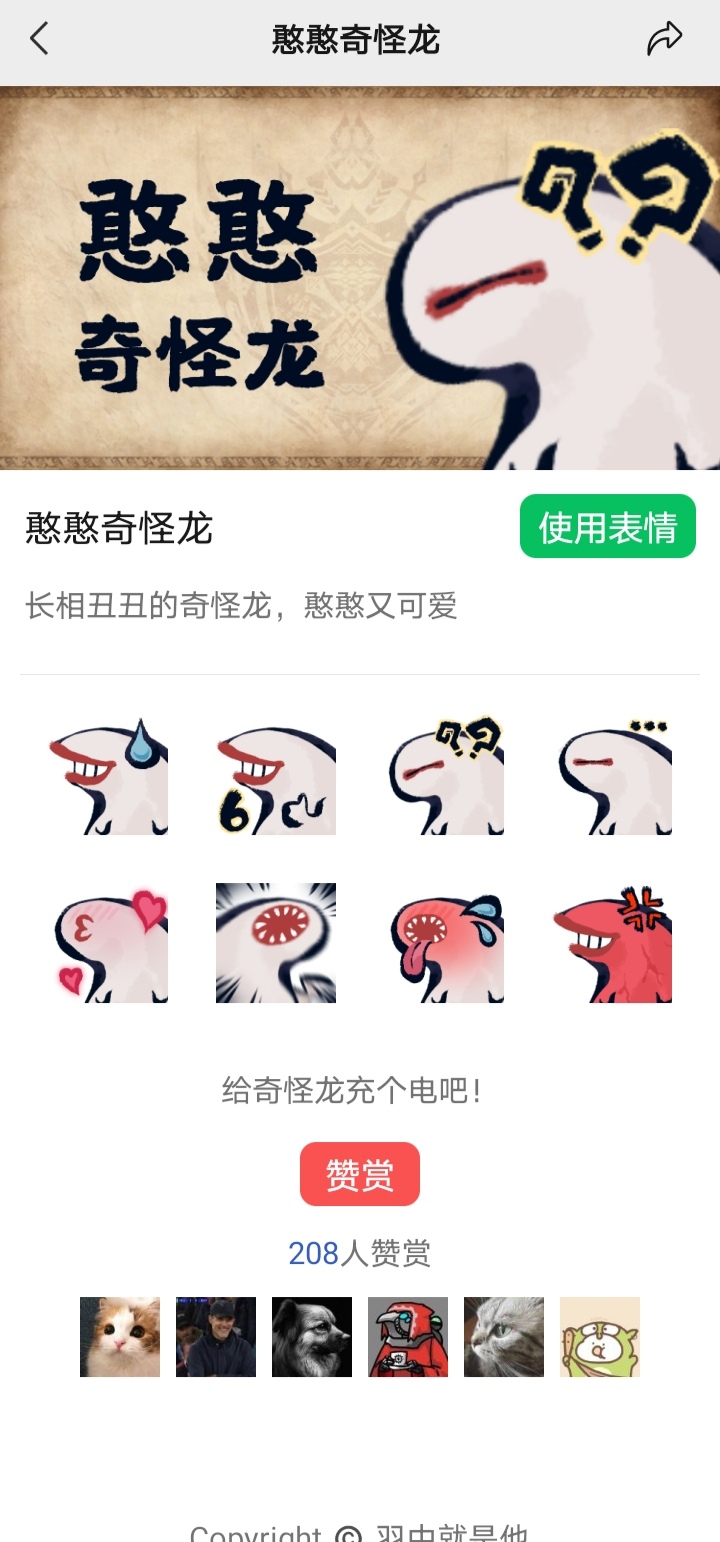
Task: Share this sticker pack
Action: [664, 40]
